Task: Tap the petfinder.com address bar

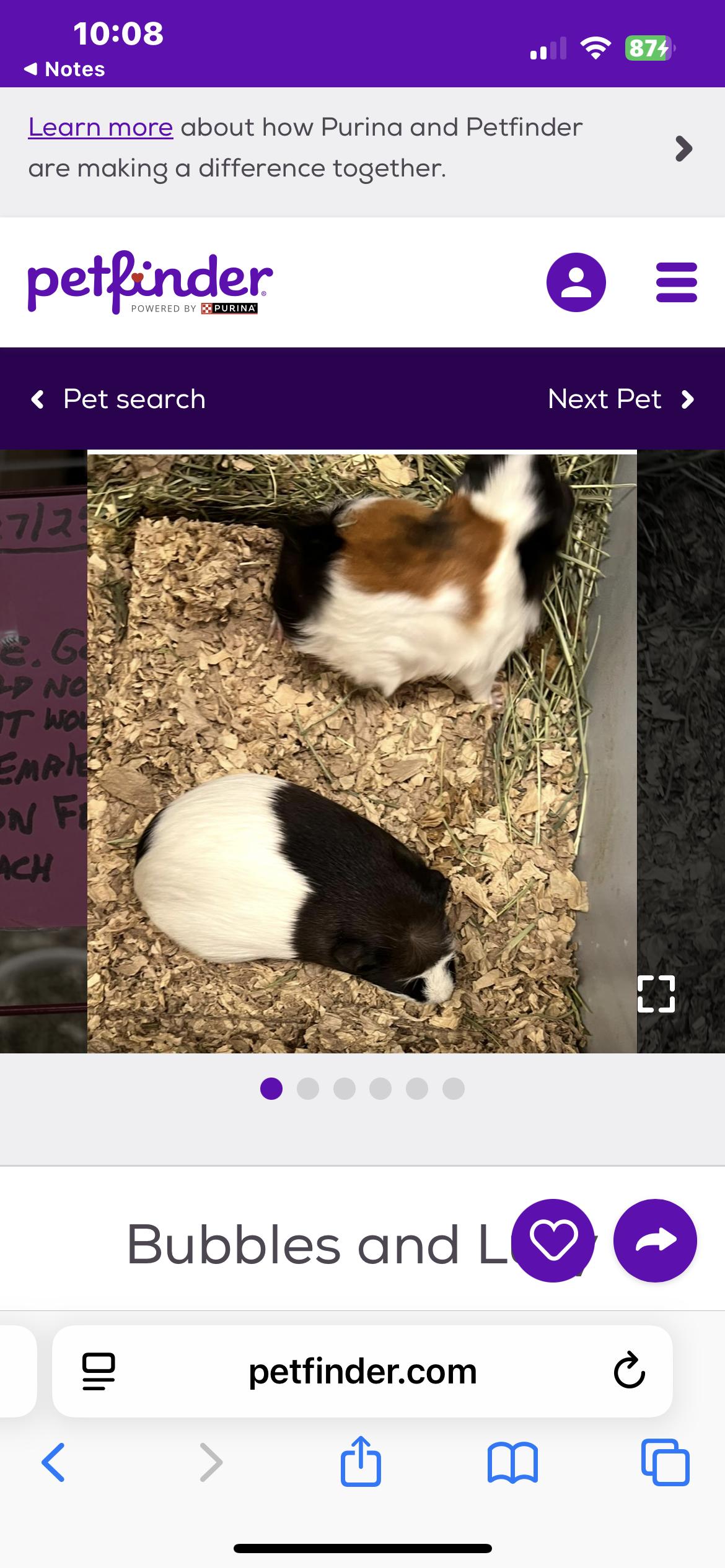Action: click(x=362, y=1372)
